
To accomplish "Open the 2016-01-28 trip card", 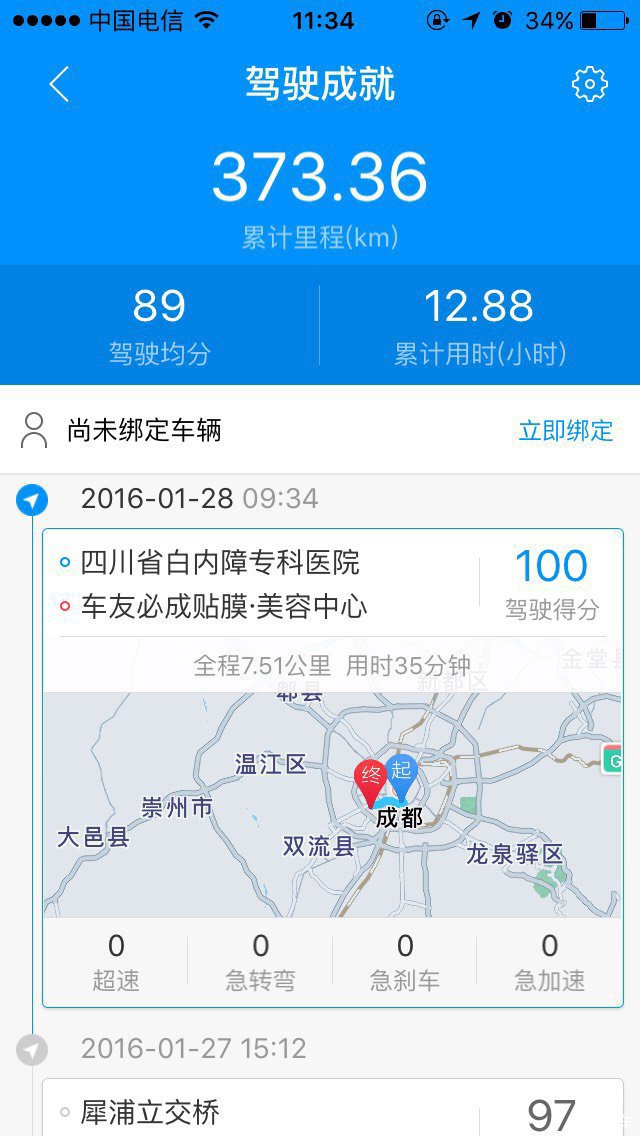I will coord(333,768).
